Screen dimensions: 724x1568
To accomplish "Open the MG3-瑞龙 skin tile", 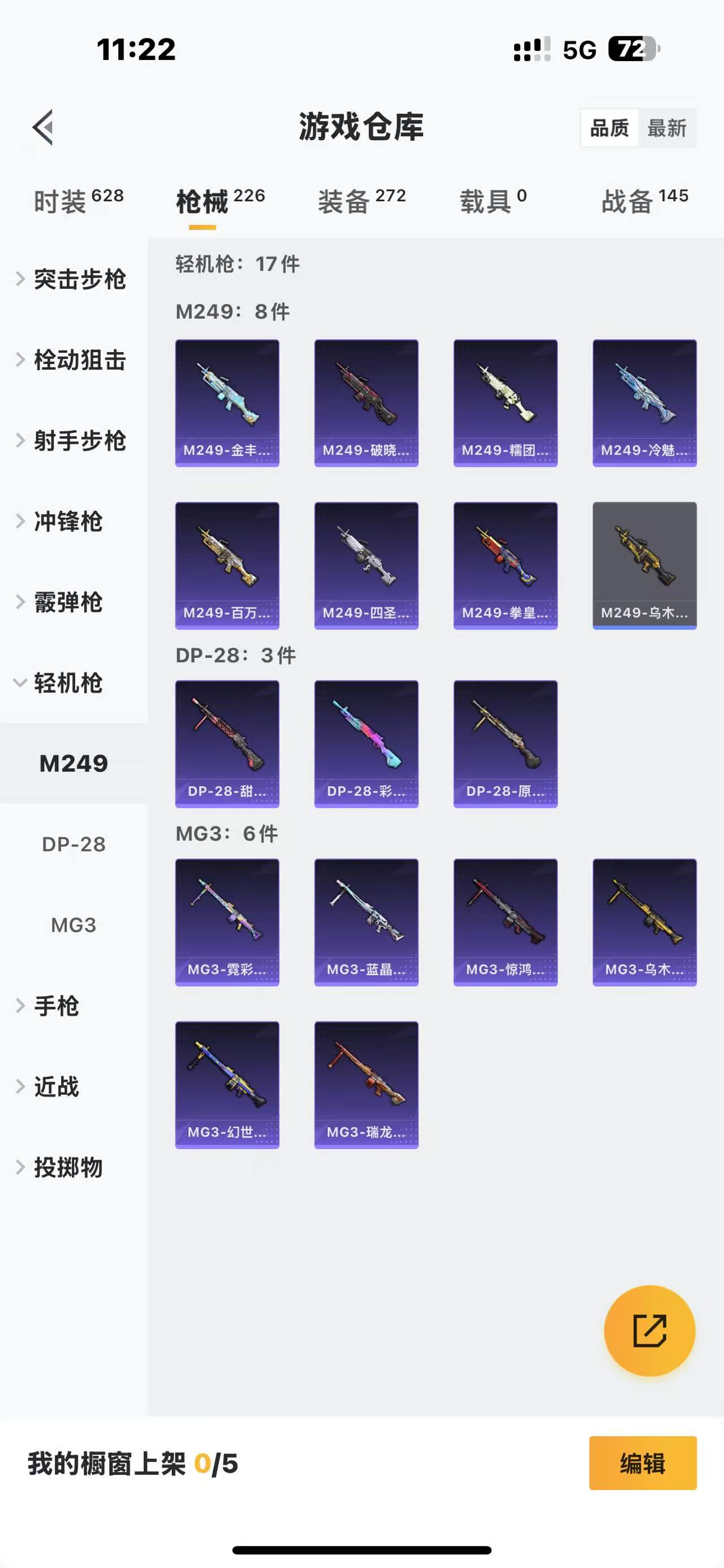I will (x=366, y=1085).
